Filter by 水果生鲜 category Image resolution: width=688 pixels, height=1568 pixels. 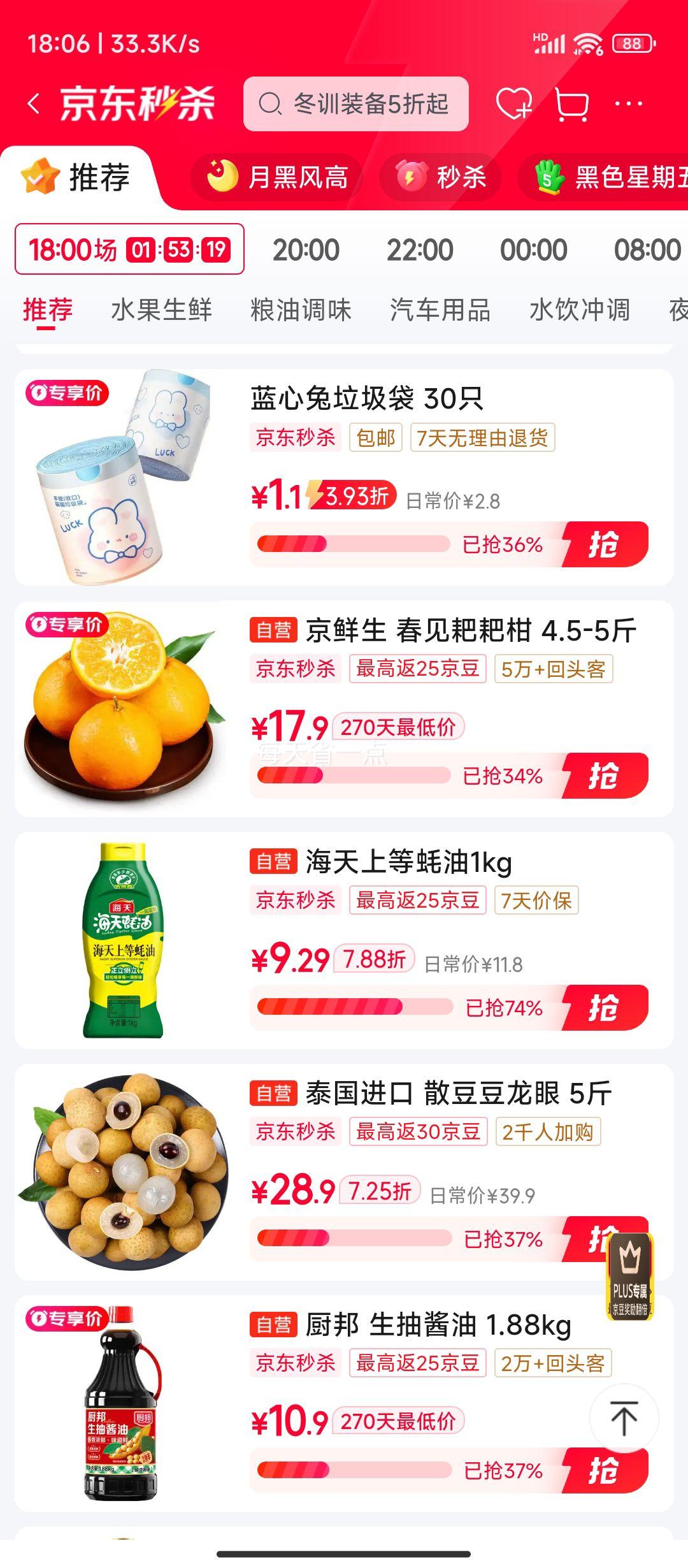click(161, 310)
